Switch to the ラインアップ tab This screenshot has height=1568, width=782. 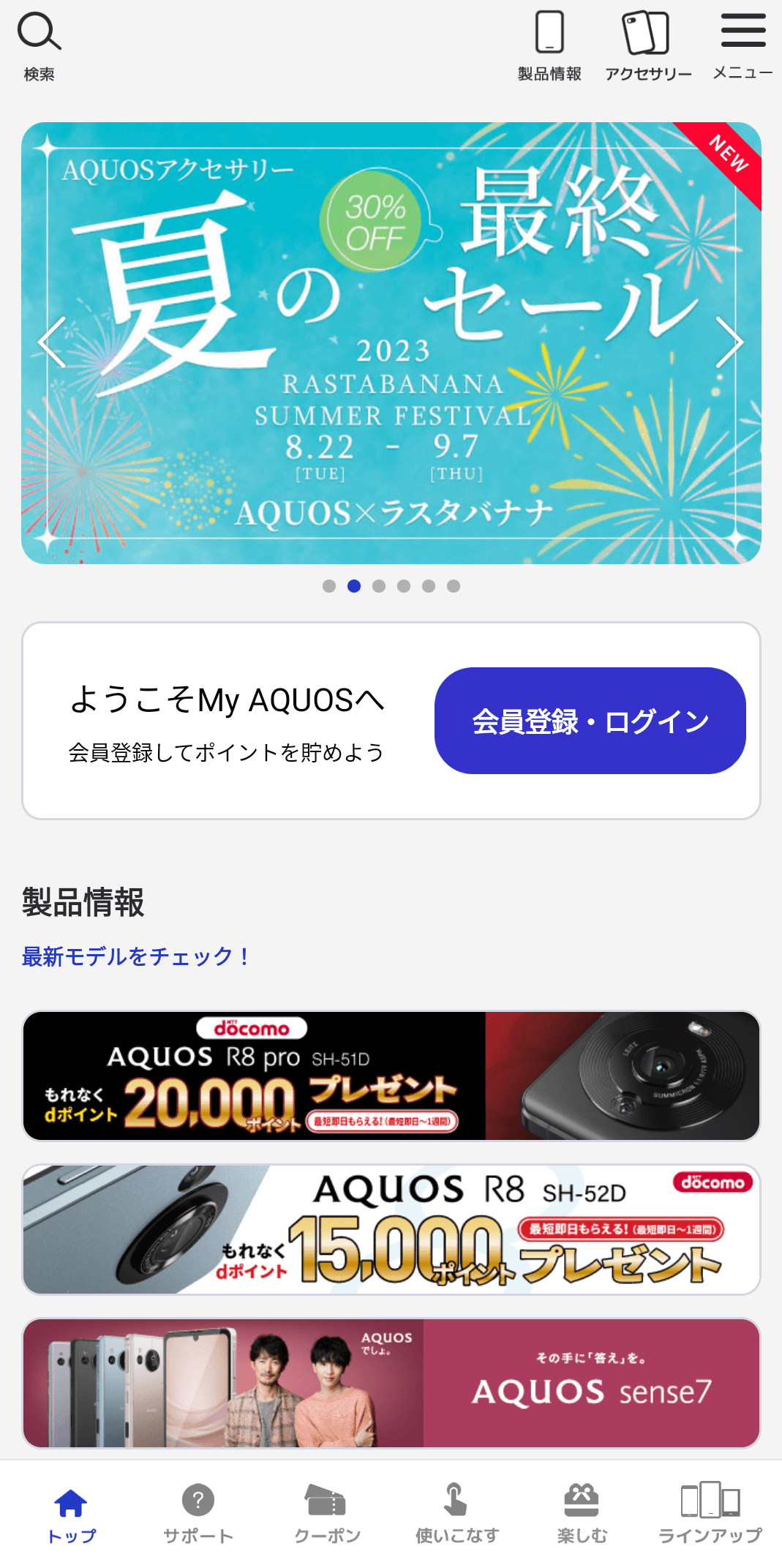[x=710, y=1515]
